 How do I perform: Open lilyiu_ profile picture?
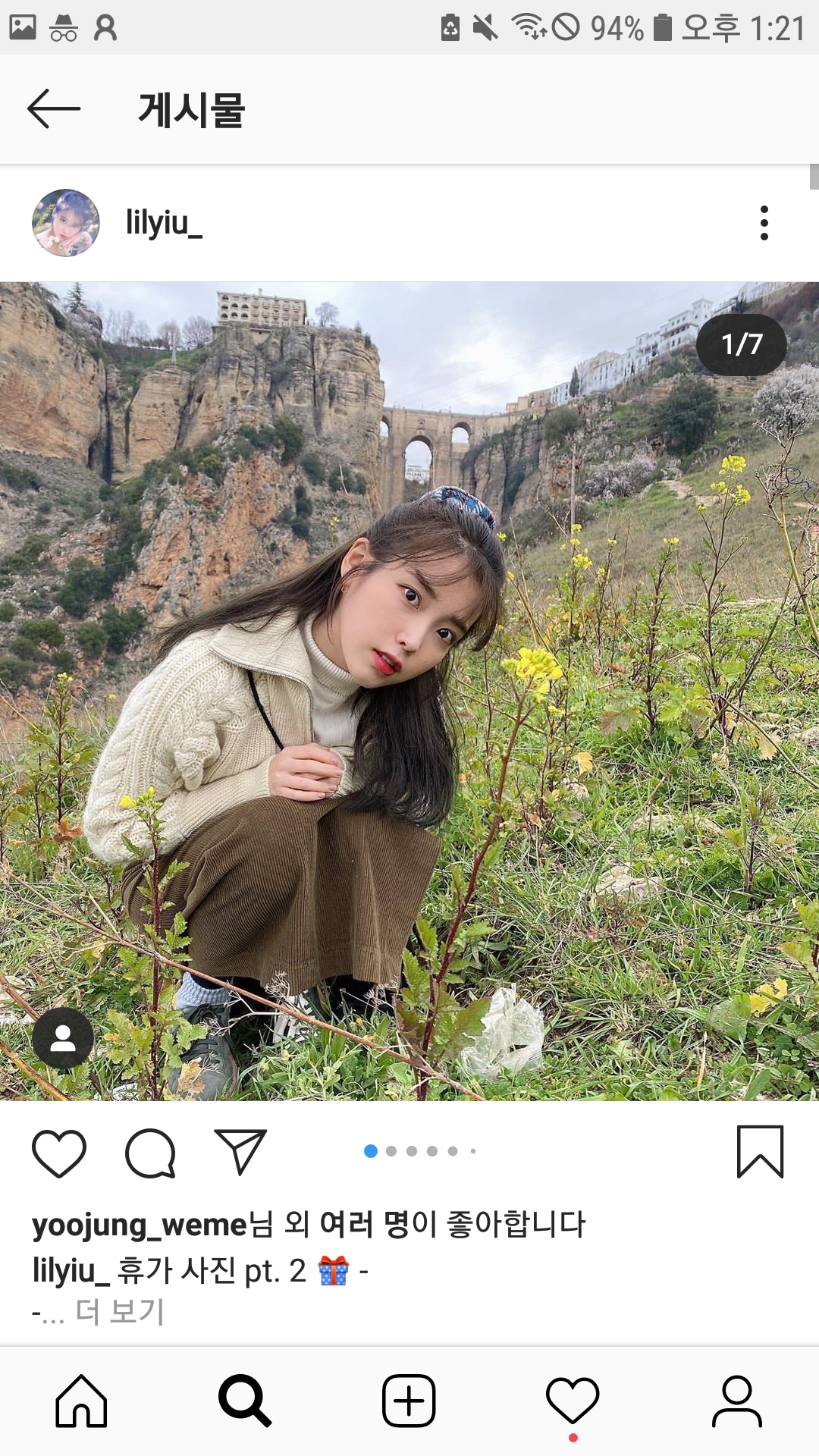coord(66,223)
